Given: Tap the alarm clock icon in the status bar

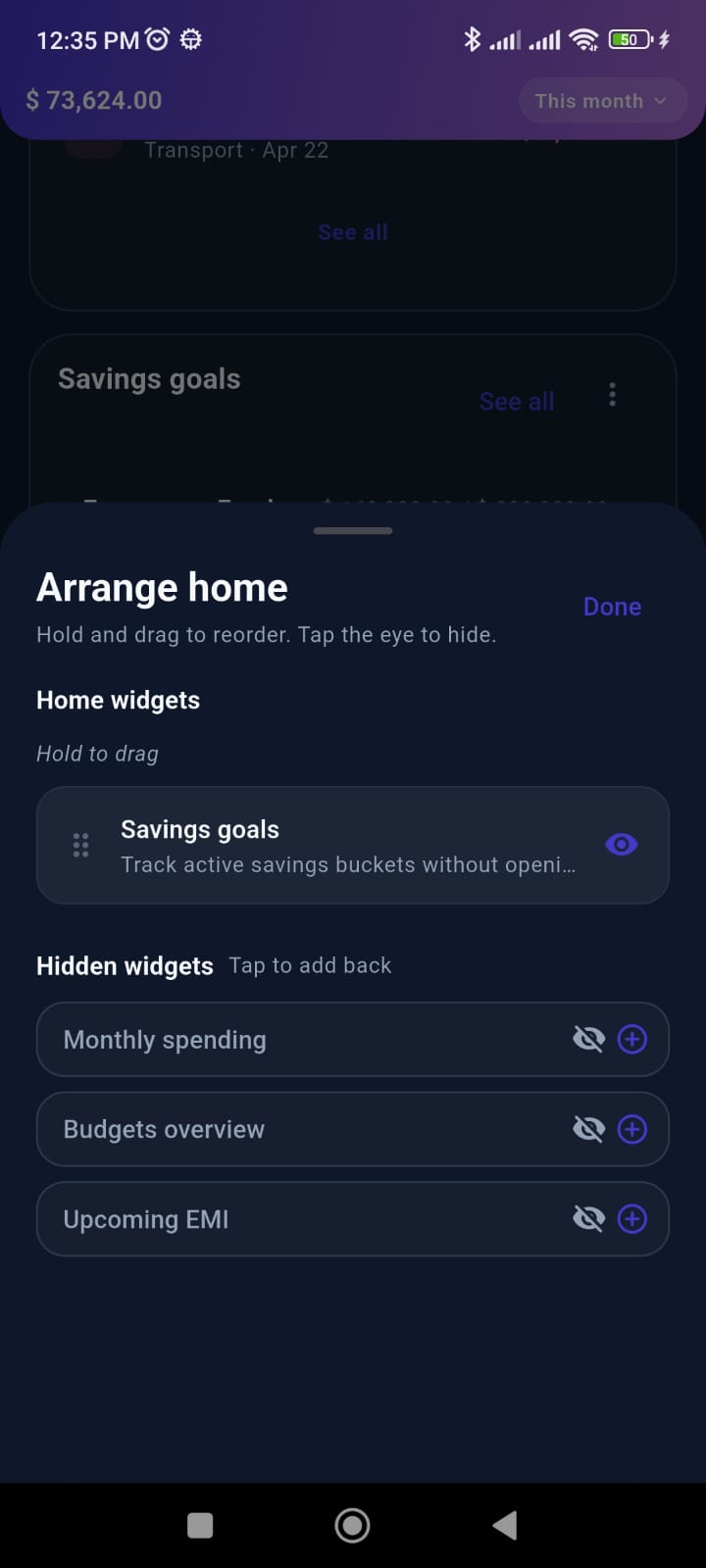Looking at the screenshot, I should (157, 37).
